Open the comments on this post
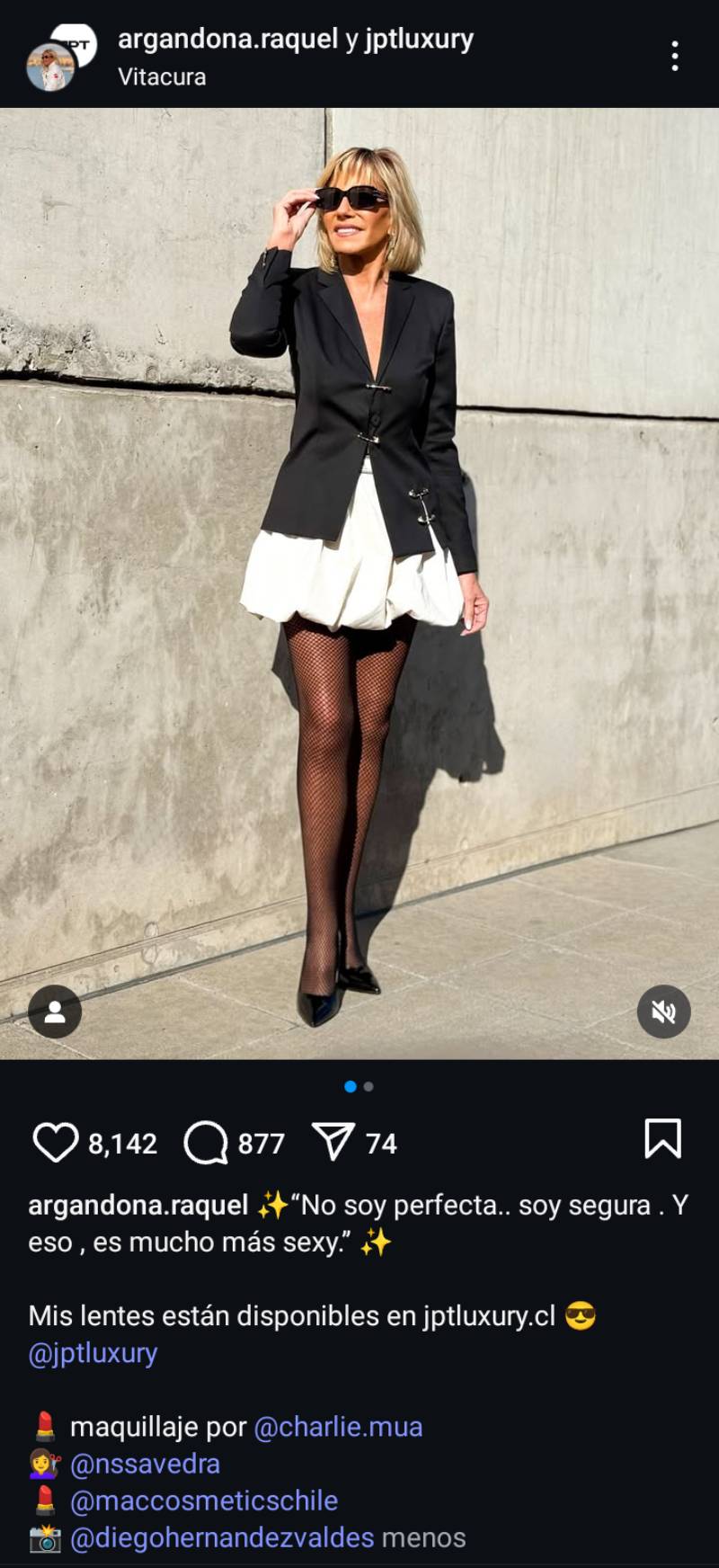 206,1143
